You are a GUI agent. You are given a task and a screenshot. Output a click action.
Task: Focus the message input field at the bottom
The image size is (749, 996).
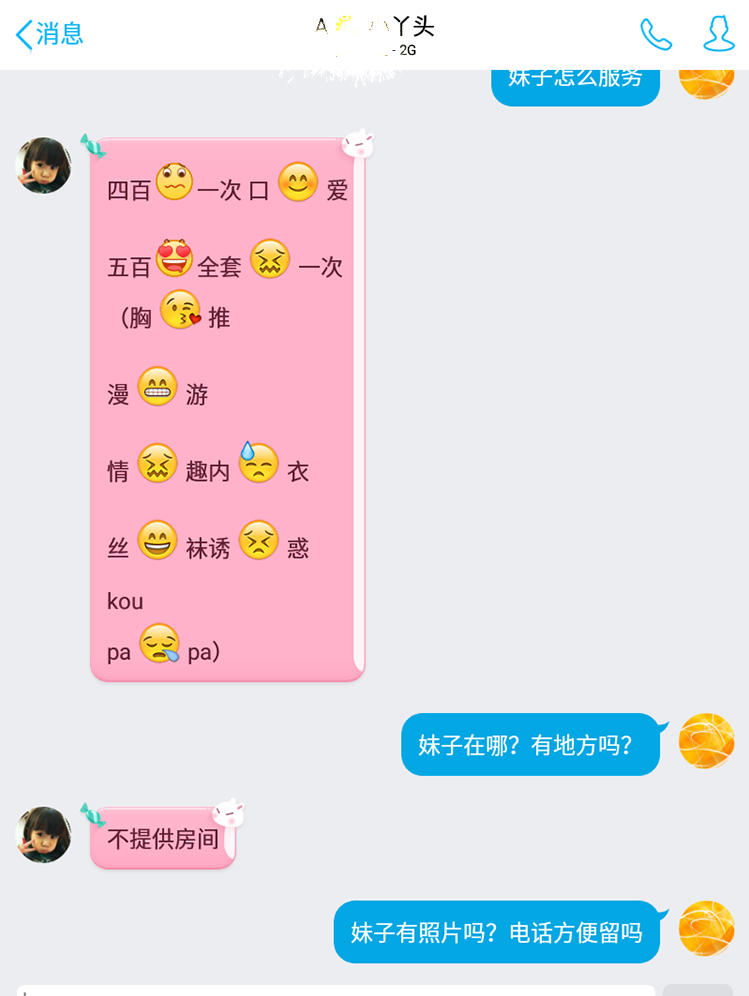pyautogui.click(x=335, y=989)
